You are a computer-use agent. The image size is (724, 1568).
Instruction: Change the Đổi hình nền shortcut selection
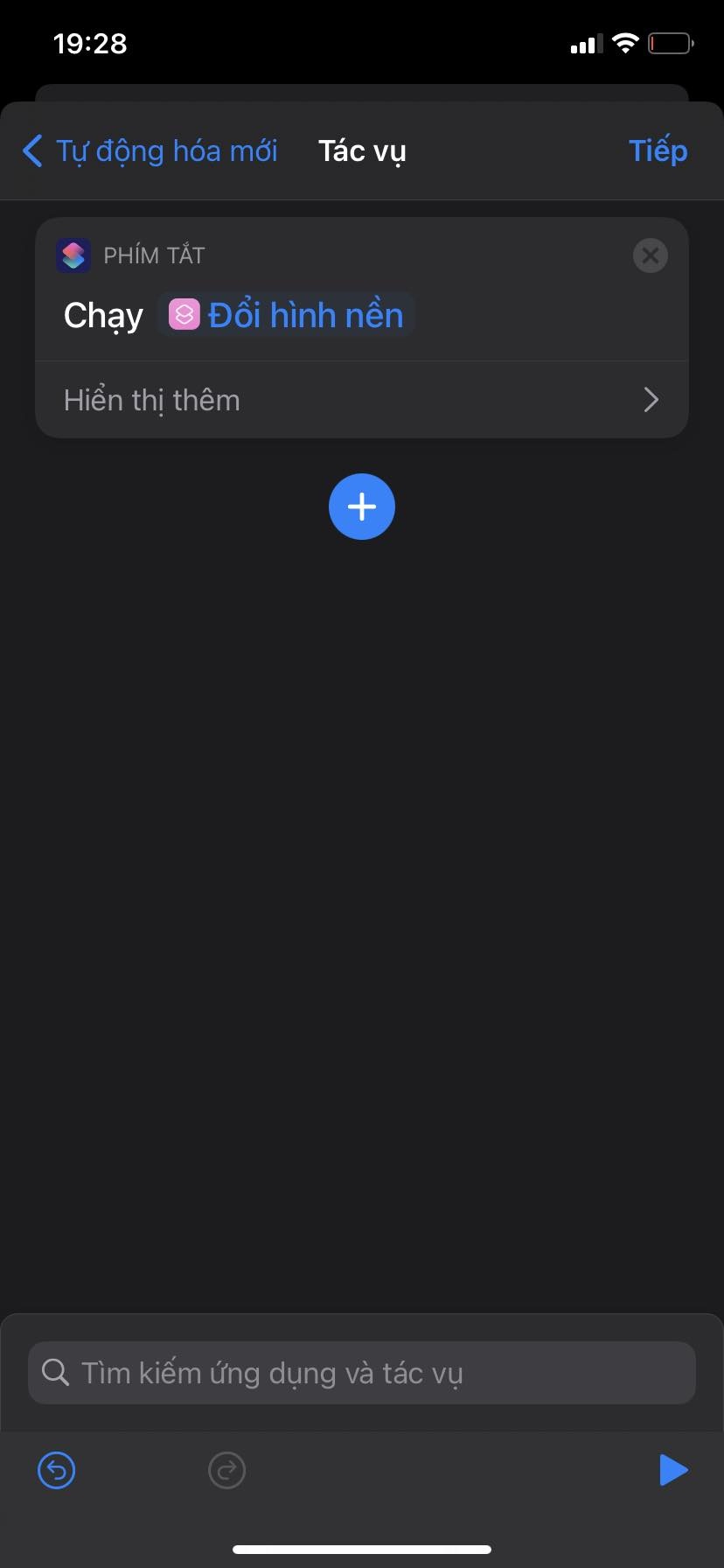(x=286, y=315)
